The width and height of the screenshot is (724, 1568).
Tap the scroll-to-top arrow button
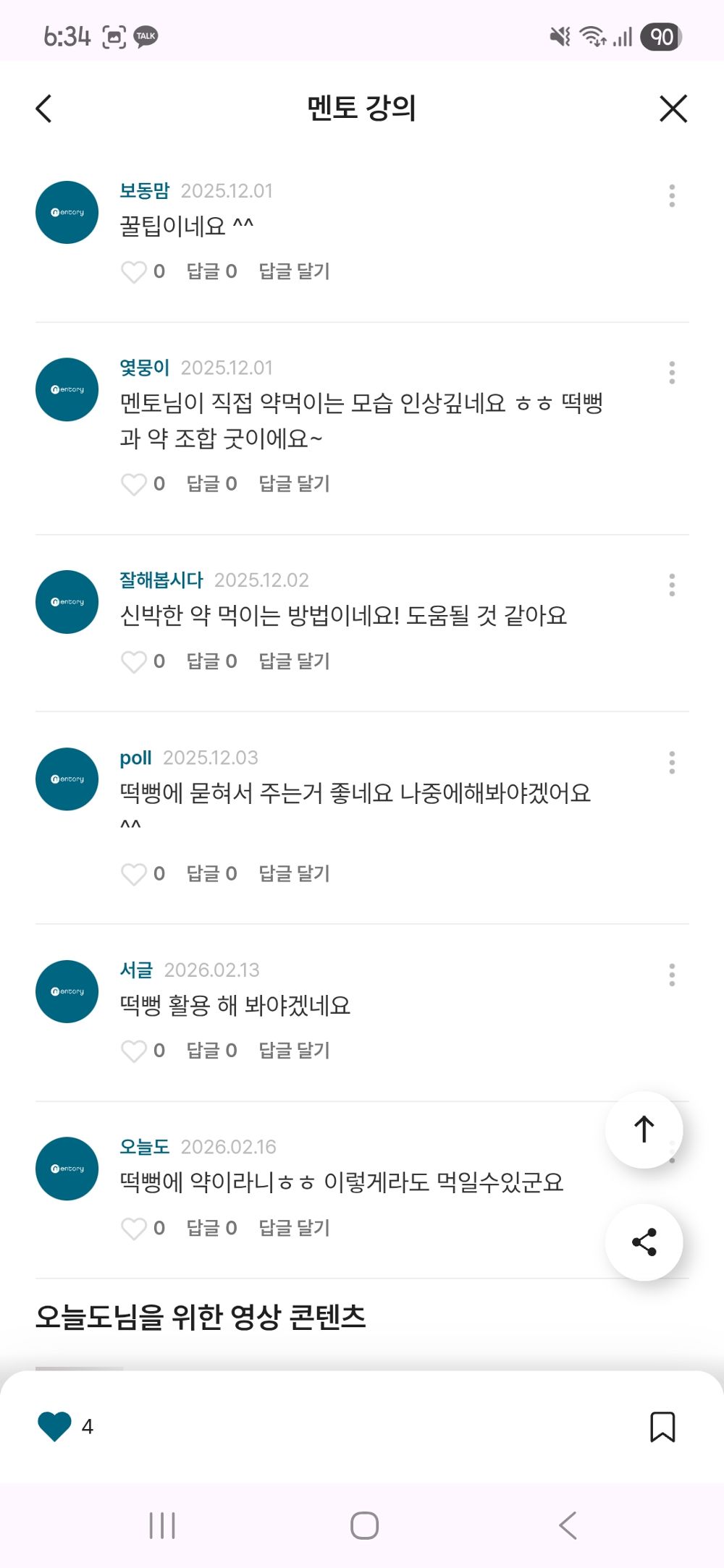click(644, 1130)
